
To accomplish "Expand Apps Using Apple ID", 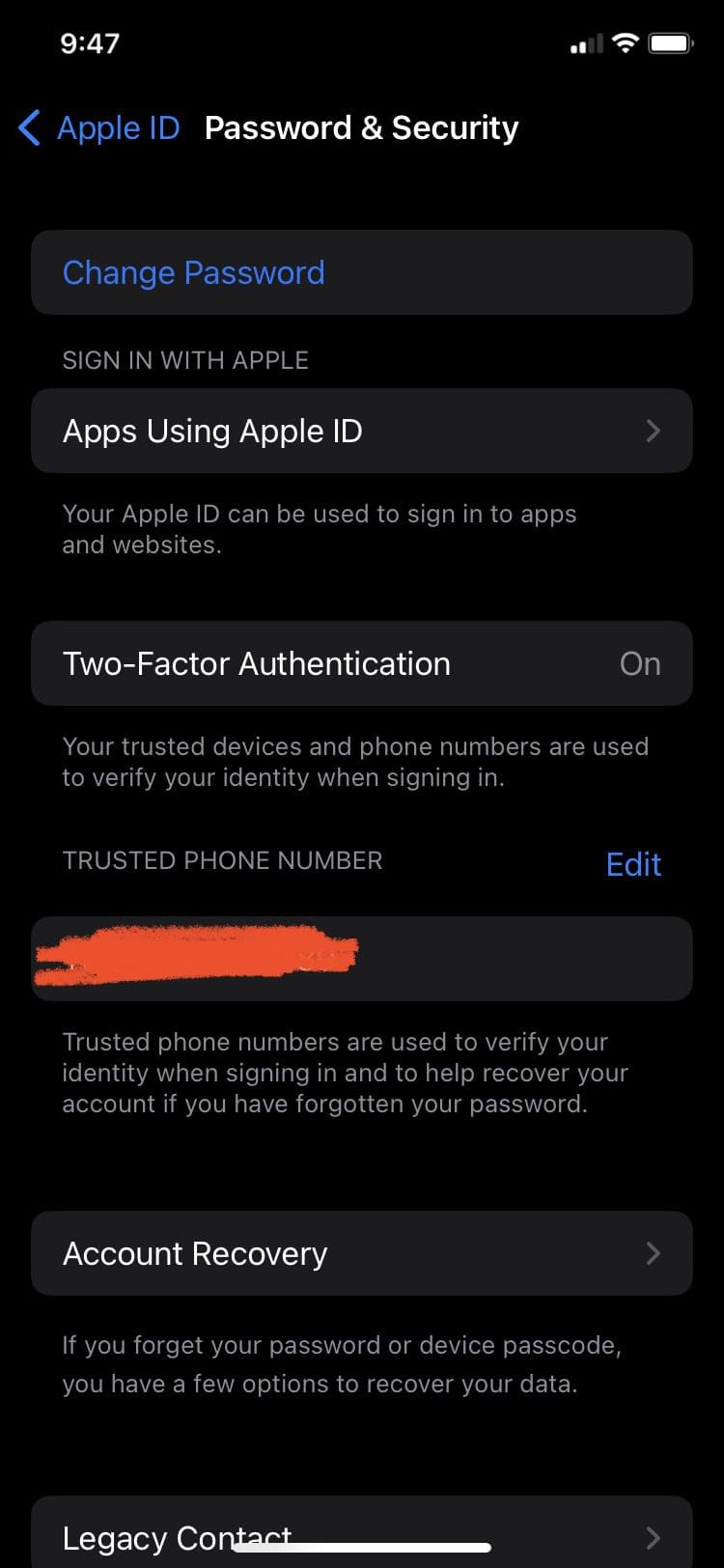I will point(212,431).
